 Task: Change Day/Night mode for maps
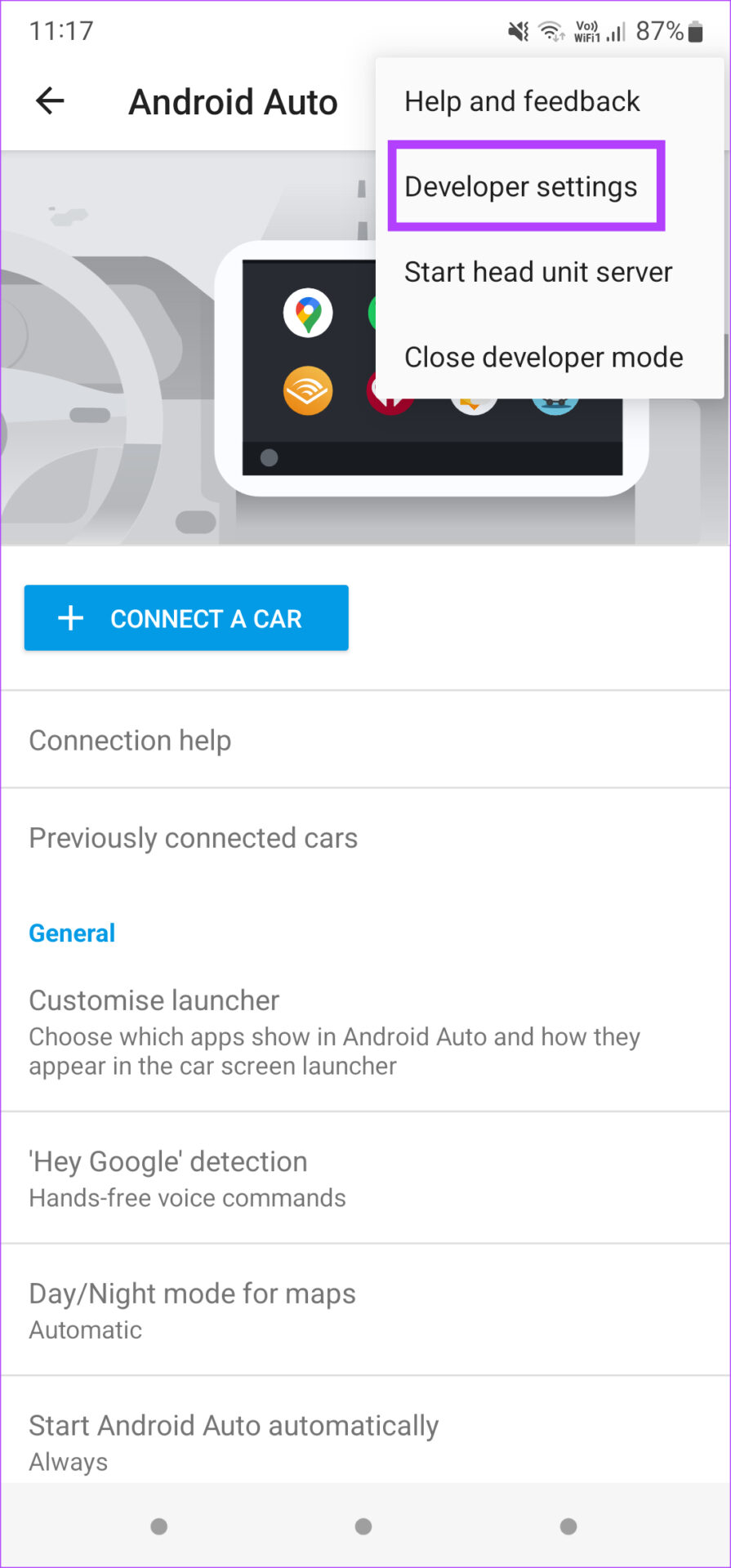[x=192, y=1309]
